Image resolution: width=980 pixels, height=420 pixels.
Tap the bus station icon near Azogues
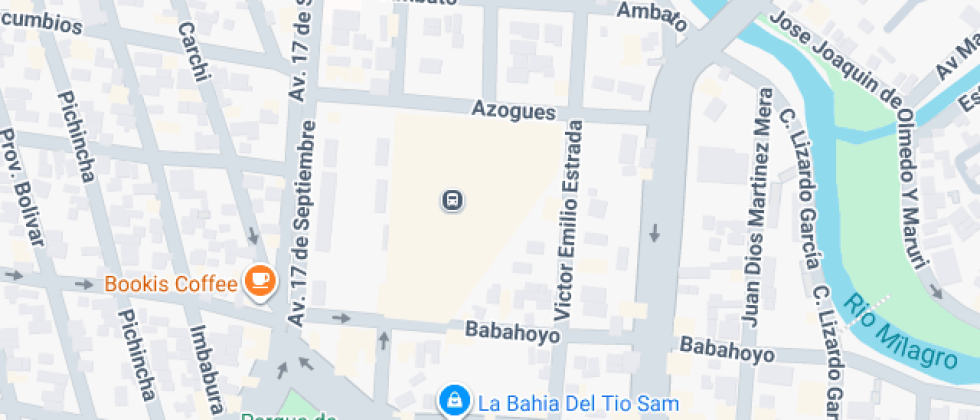[453, 201]
